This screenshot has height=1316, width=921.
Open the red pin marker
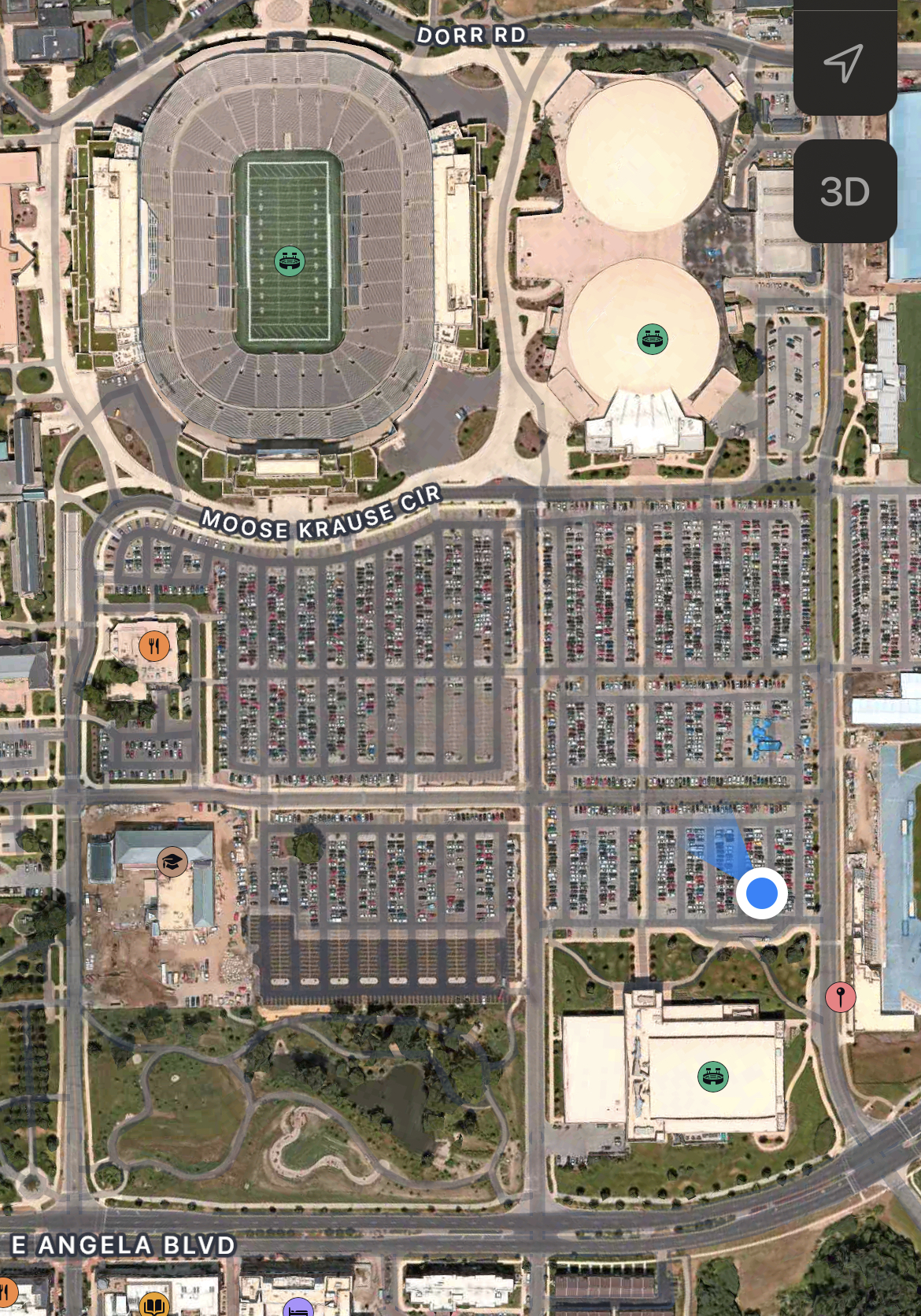tap(840, 996)
